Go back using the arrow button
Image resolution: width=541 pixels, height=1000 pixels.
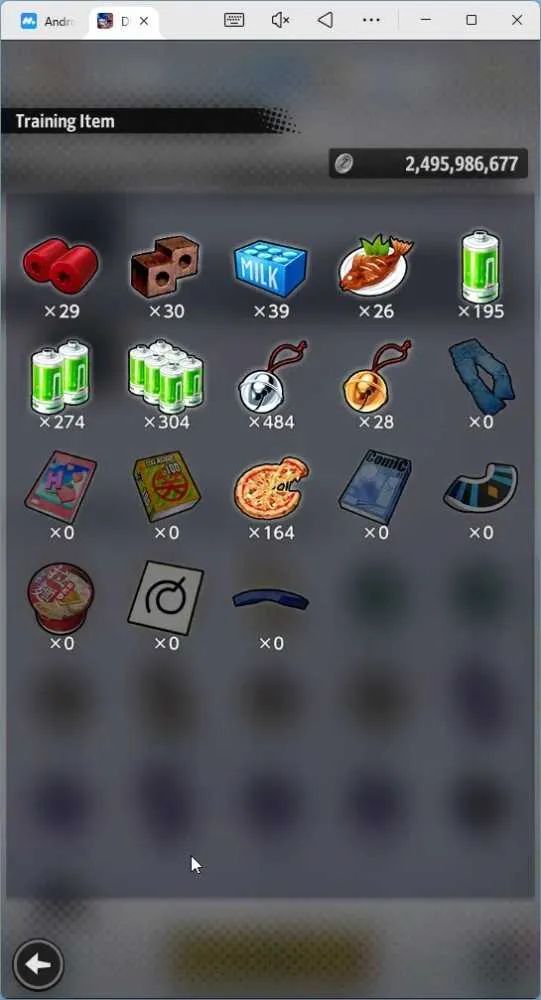(x=38, y=964)
